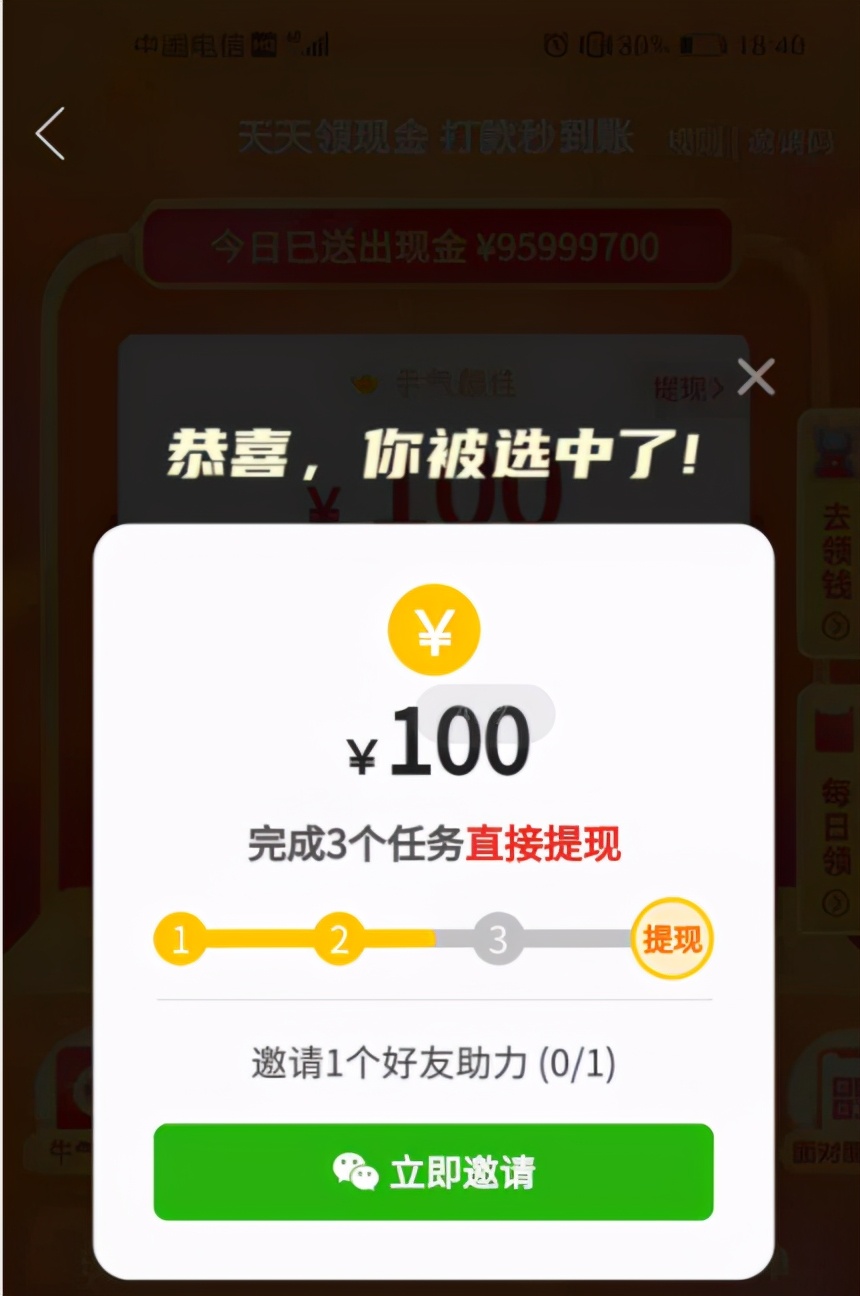Click the battery indicator in the status bar
This screenshot has width=860, height=1296.
700,43
